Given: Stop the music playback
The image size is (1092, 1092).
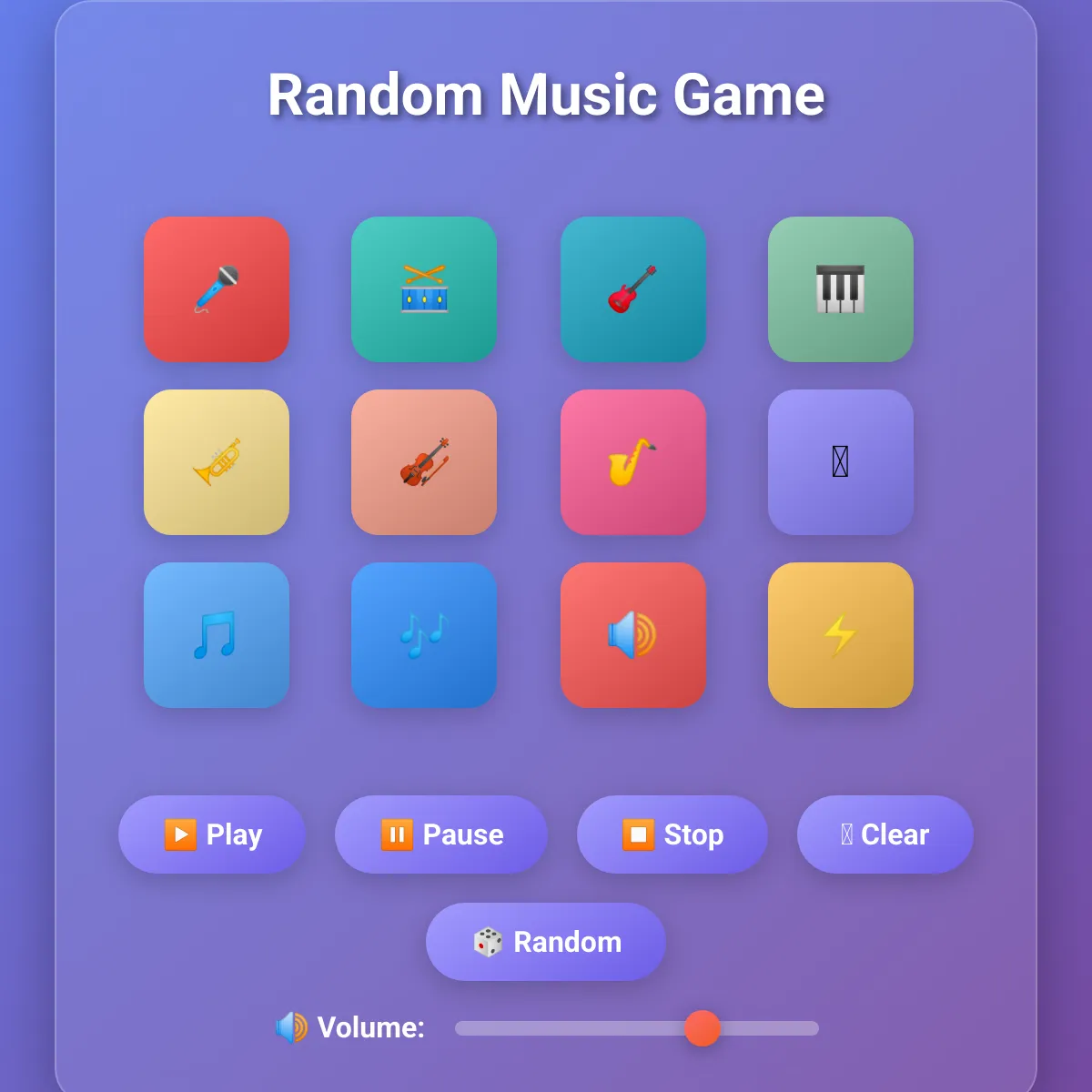Looking at the screenshot, I should [x=672, y=834].
